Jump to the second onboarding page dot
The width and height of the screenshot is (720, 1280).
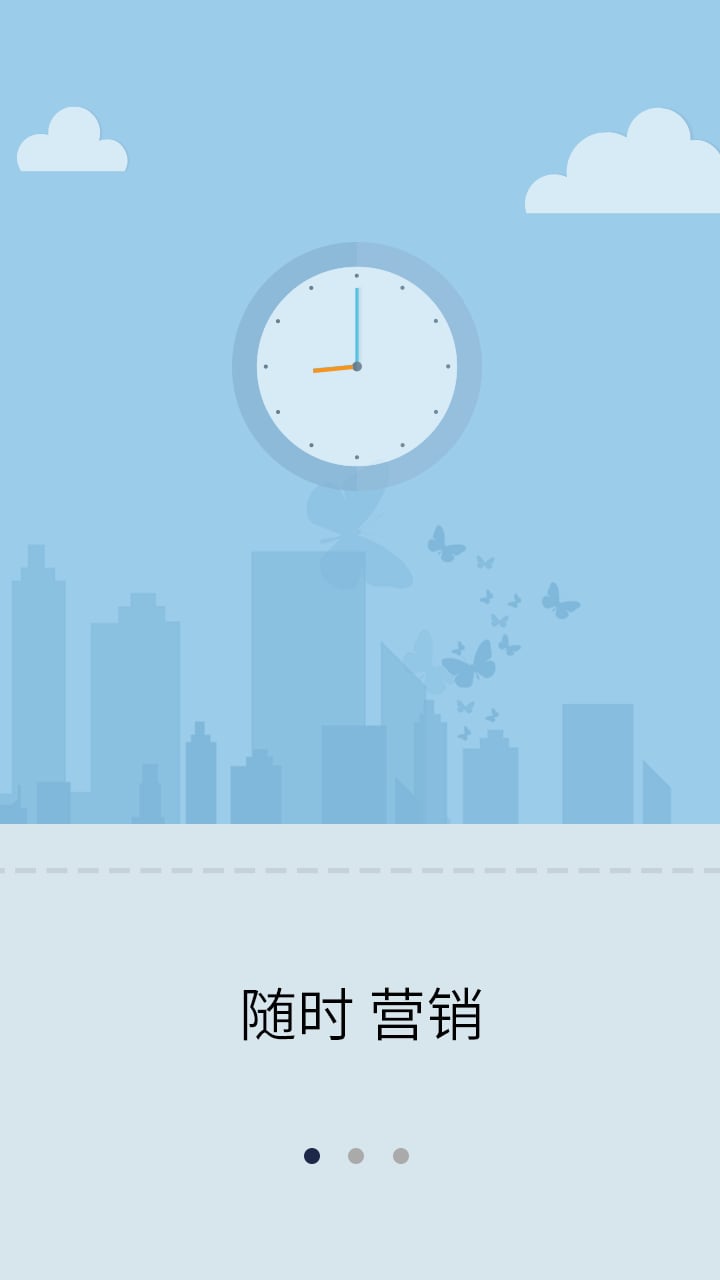pos(356,1156)
